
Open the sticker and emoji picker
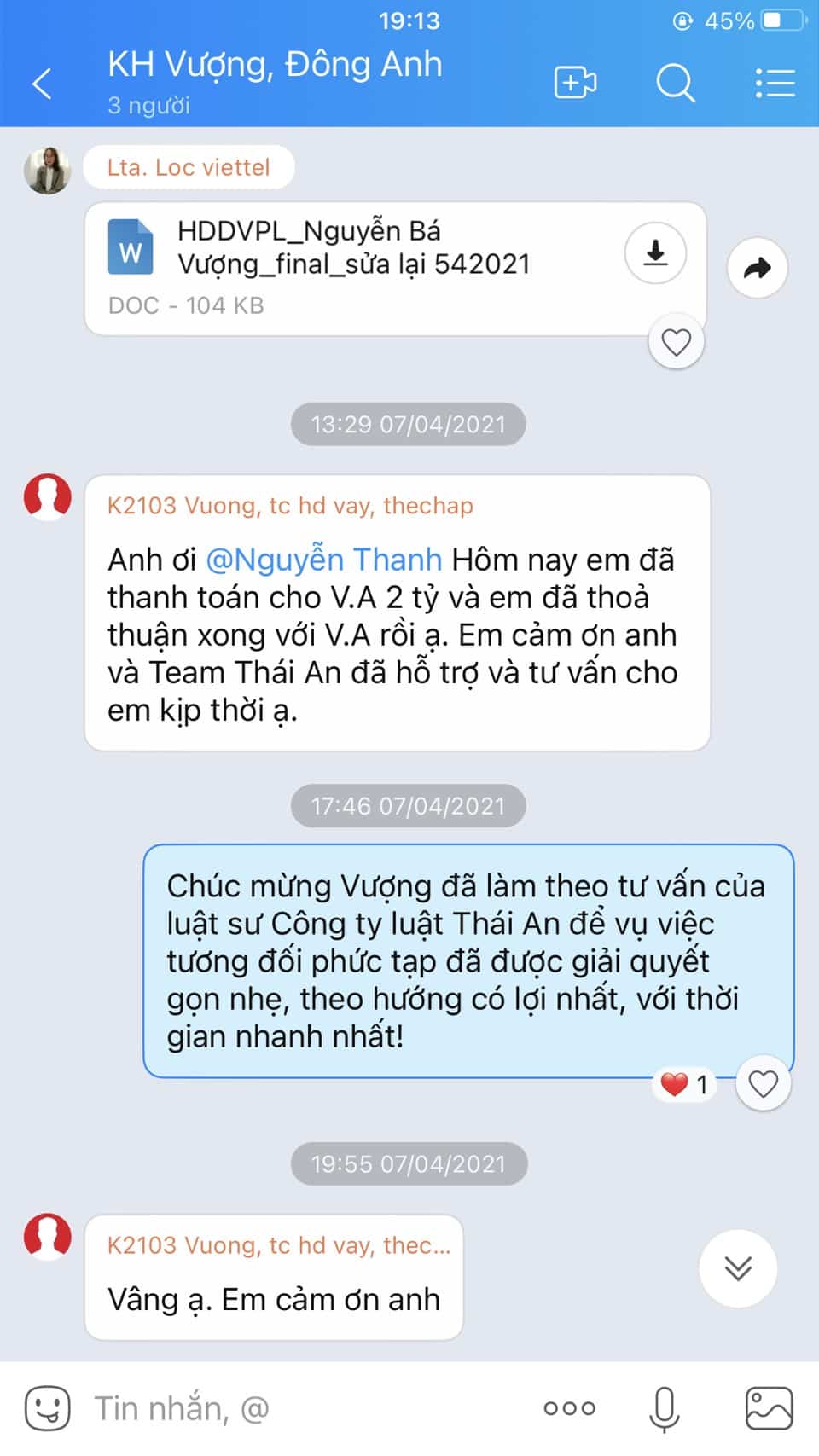[x=47, y=1408]
